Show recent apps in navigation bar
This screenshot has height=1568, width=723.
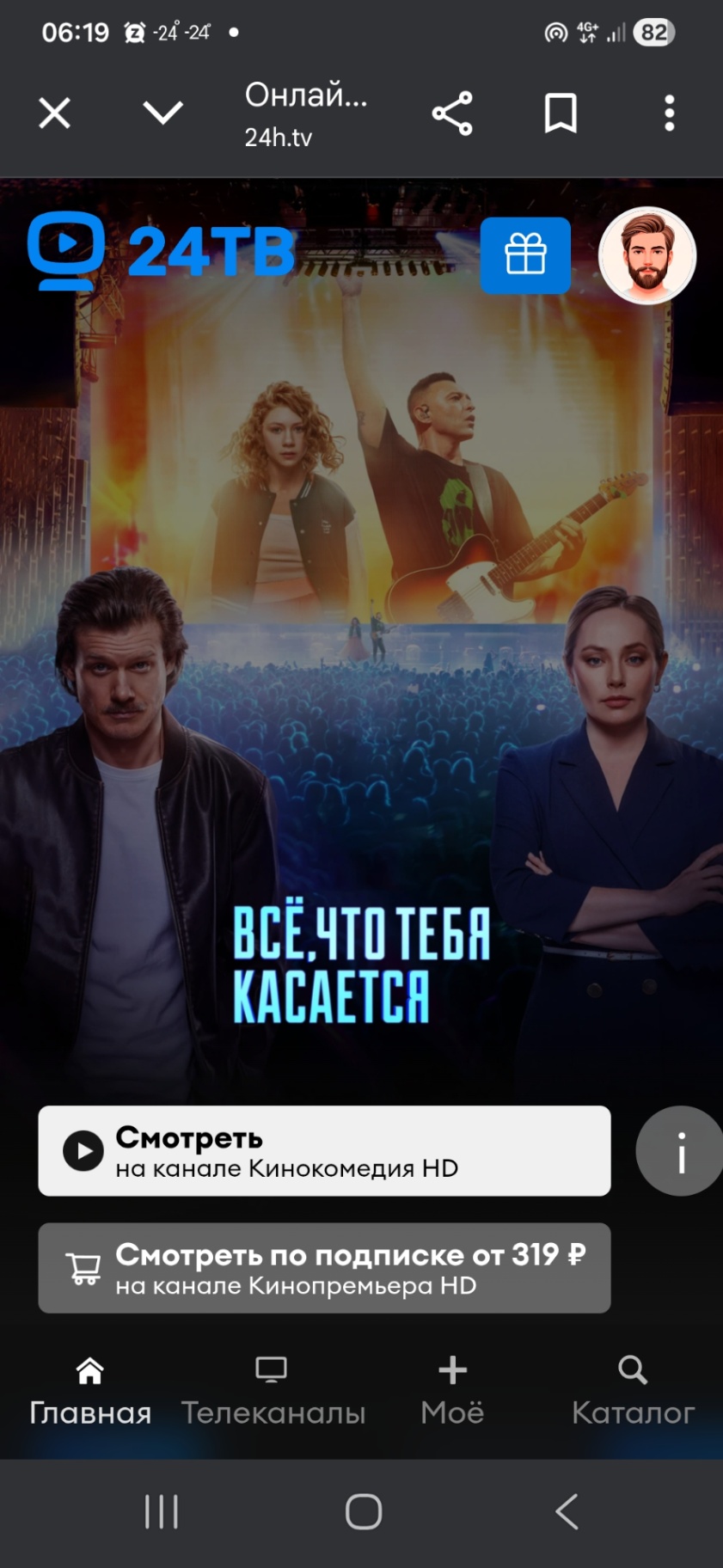click(x=161, y=1511)
